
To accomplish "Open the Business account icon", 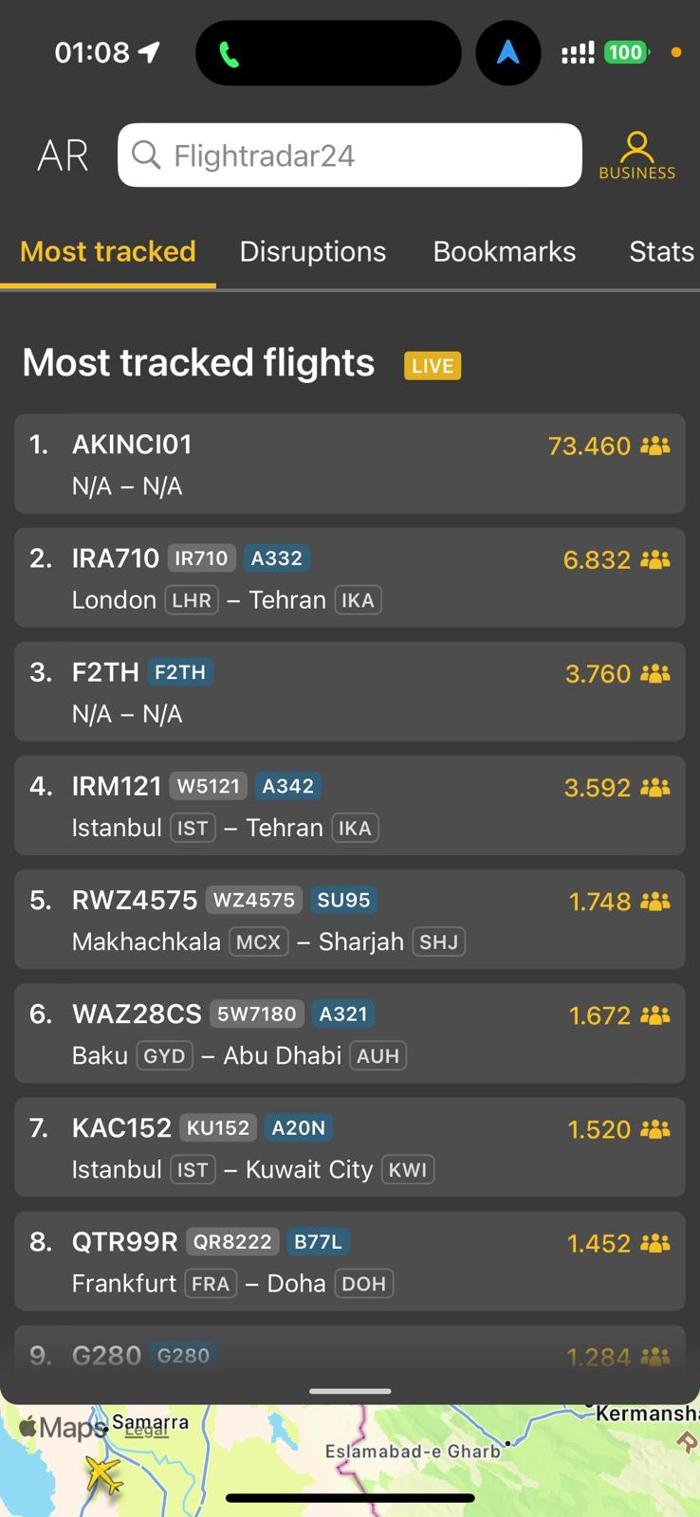I will [637, 156].
